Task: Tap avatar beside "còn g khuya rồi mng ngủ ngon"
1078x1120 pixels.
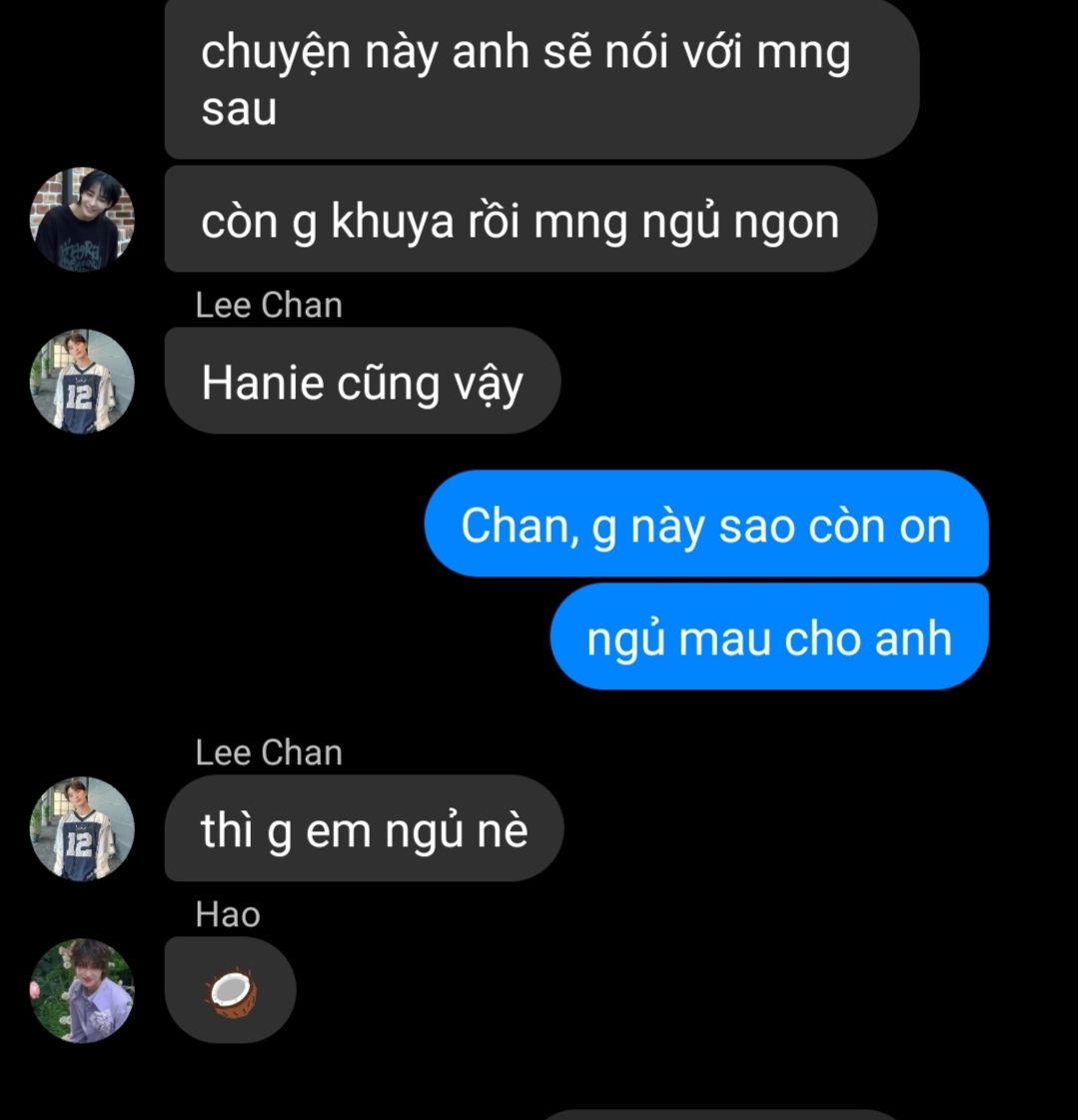Action: pyautogui.click(x=82, y=219)
